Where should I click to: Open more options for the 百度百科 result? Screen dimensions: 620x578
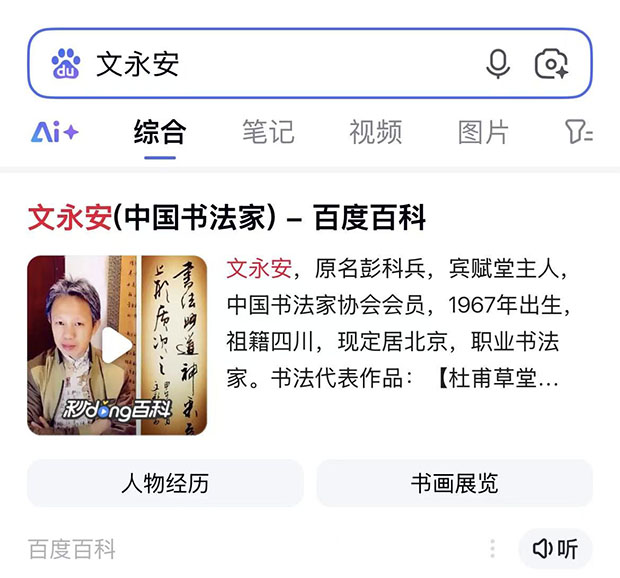[x=492, y=549]
